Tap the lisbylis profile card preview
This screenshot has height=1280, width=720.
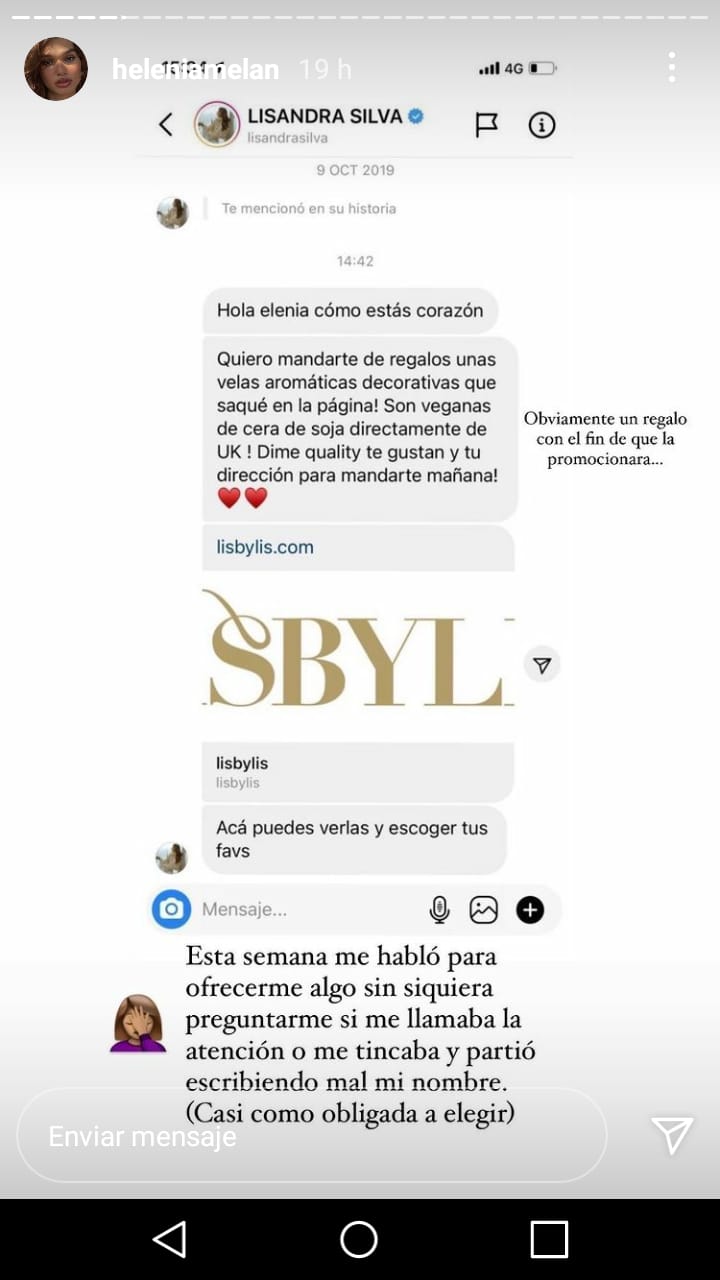click(x=350, y=770)
